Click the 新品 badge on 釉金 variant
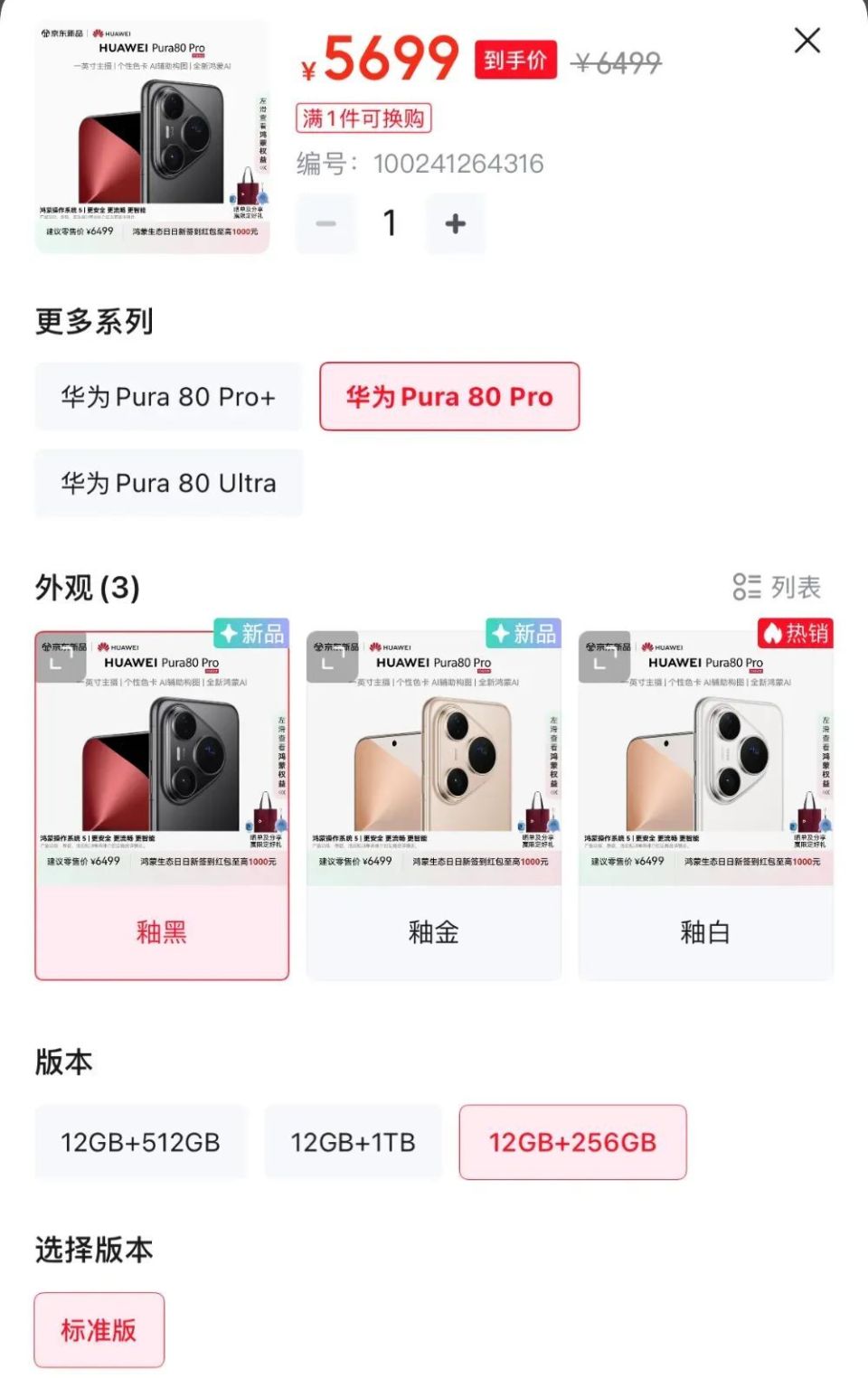868x1378 pixels. [x=522, y=636]
